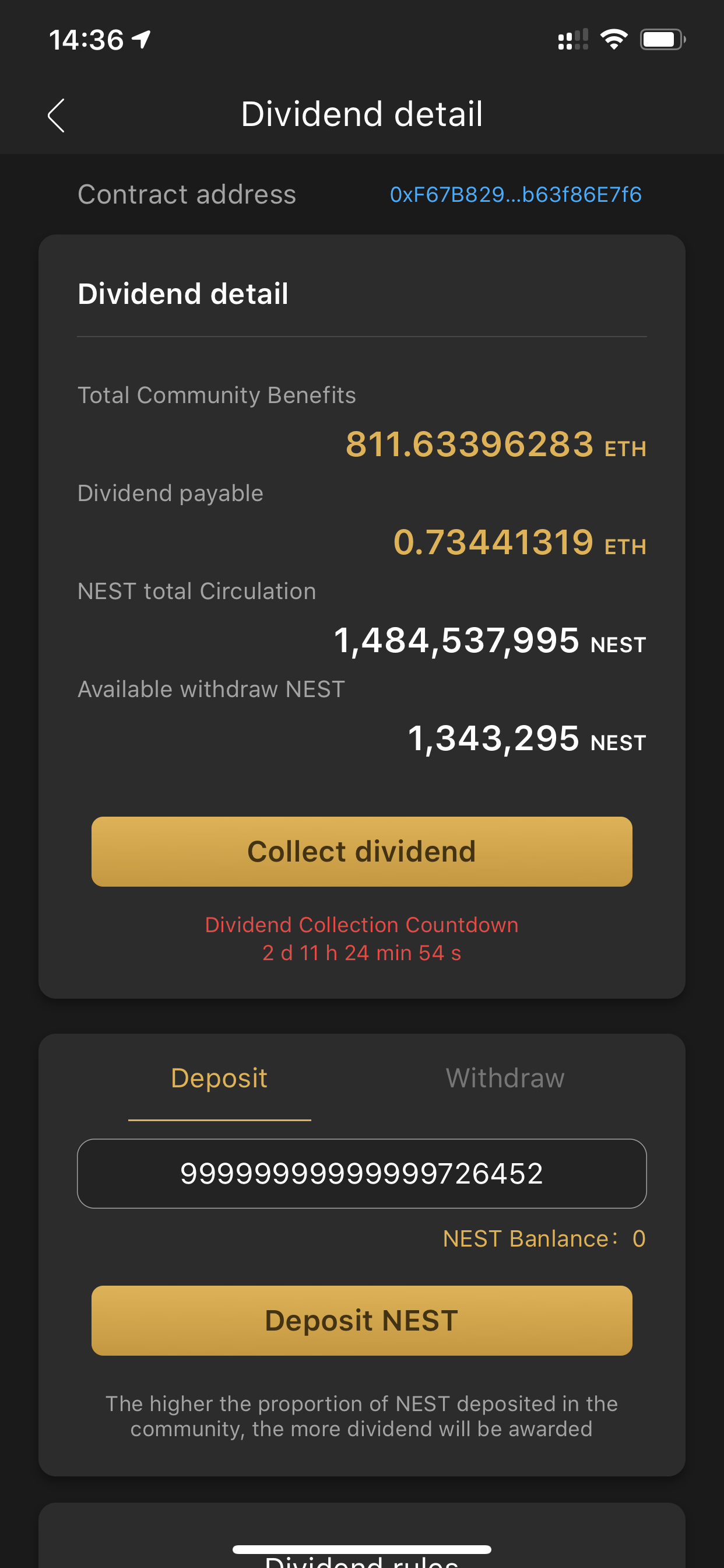Tap Available withdraw NEST amount 1,343,295
The image size is (724, 1568).
pyautogui.click(x=493, y=740)
